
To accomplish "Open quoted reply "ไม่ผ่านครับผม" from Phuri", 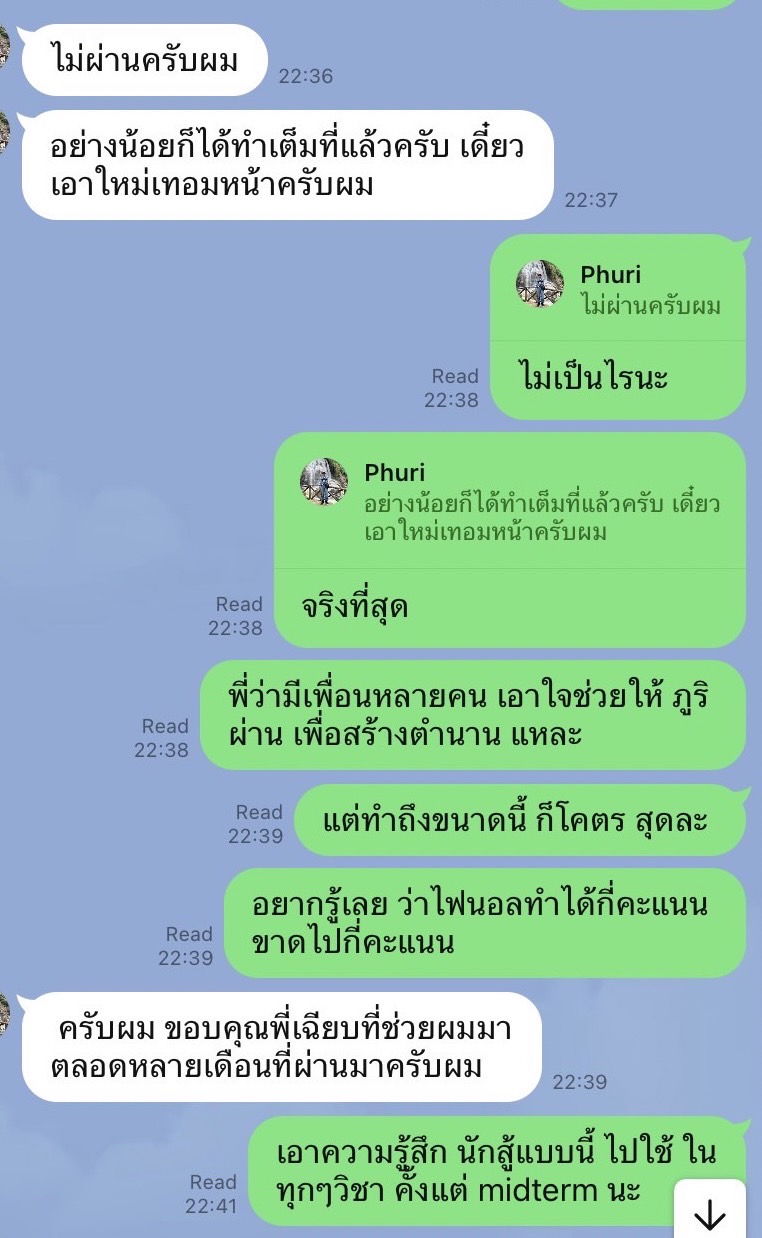I will point(618,288).
